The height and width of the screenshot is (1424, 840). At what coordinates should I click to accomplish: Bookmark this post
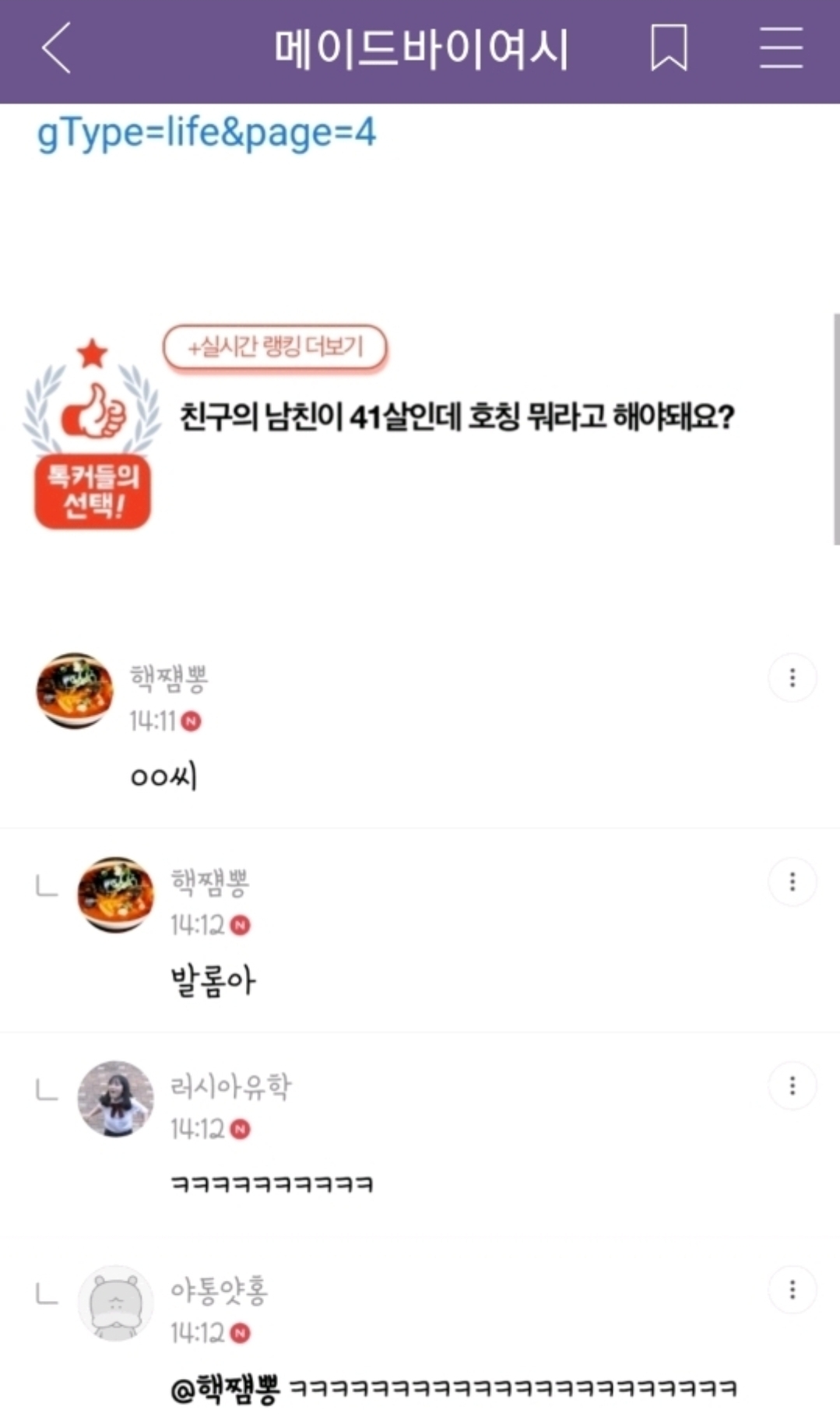(x=669, y=48)
